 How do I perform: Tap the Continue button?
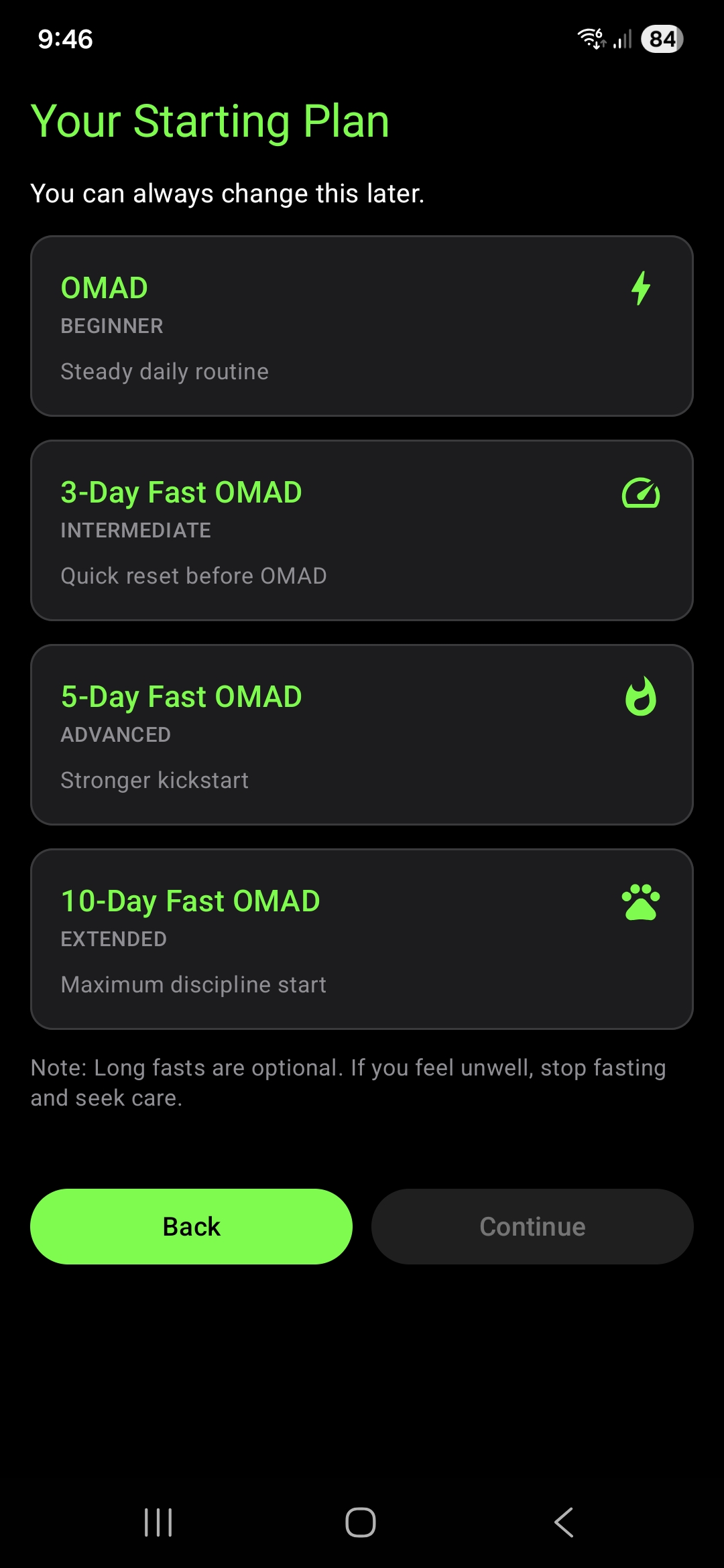[x=532, y=1226]
